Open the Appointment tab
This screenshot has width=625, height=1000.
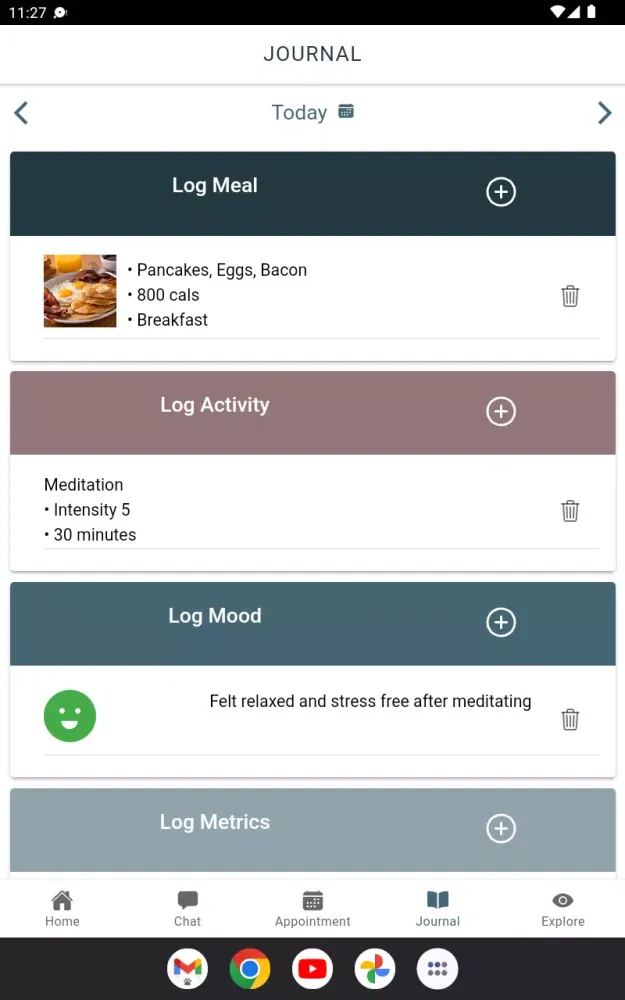tap(313, 909)
